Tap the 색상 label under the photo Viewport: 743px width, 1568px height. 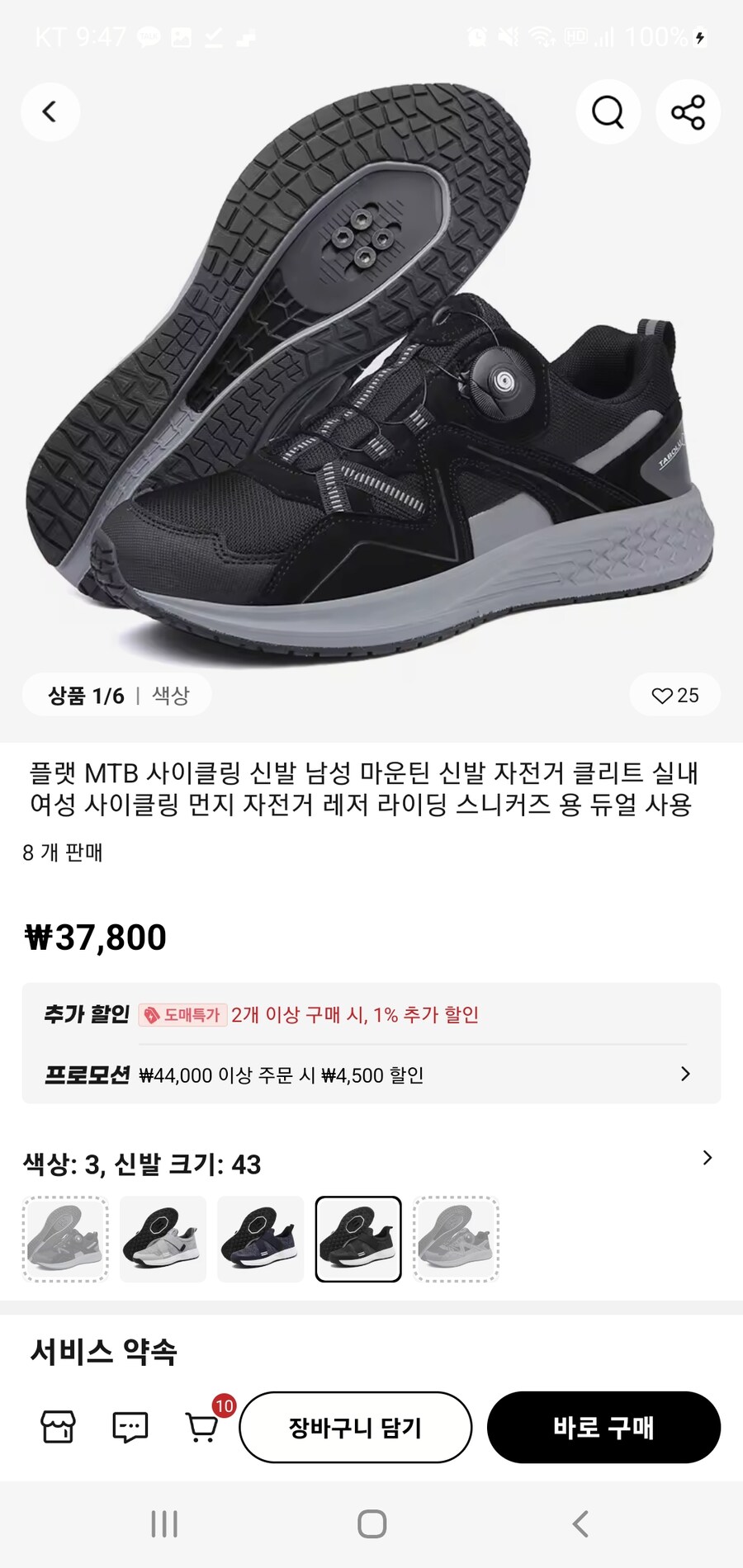click(169, 695)
